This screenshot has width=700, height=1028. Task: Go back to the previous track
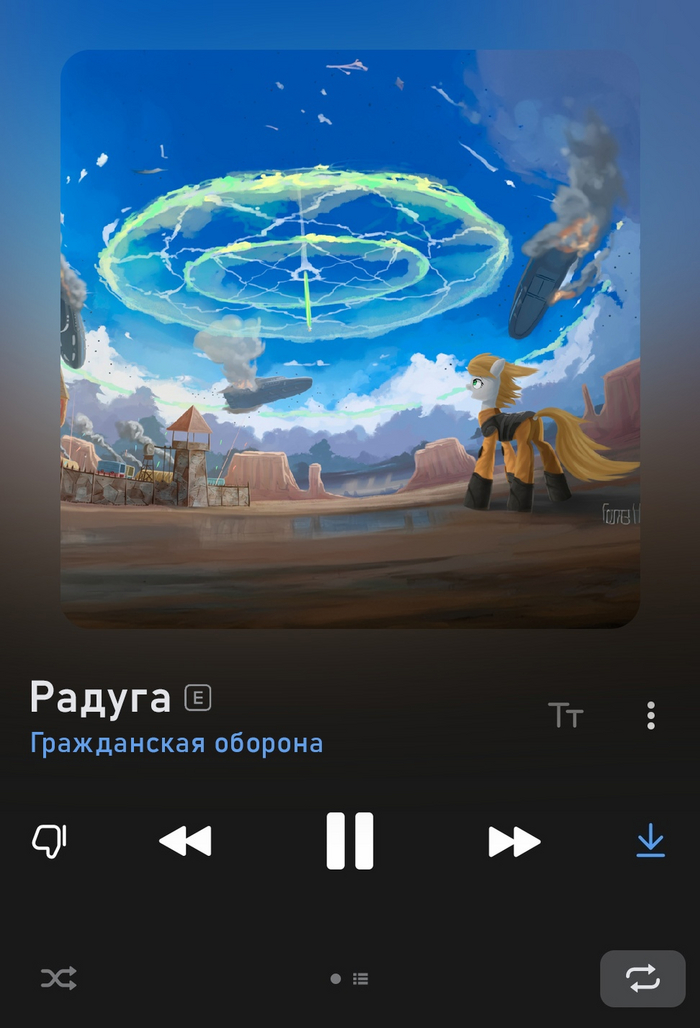click(x=186, y=841)
